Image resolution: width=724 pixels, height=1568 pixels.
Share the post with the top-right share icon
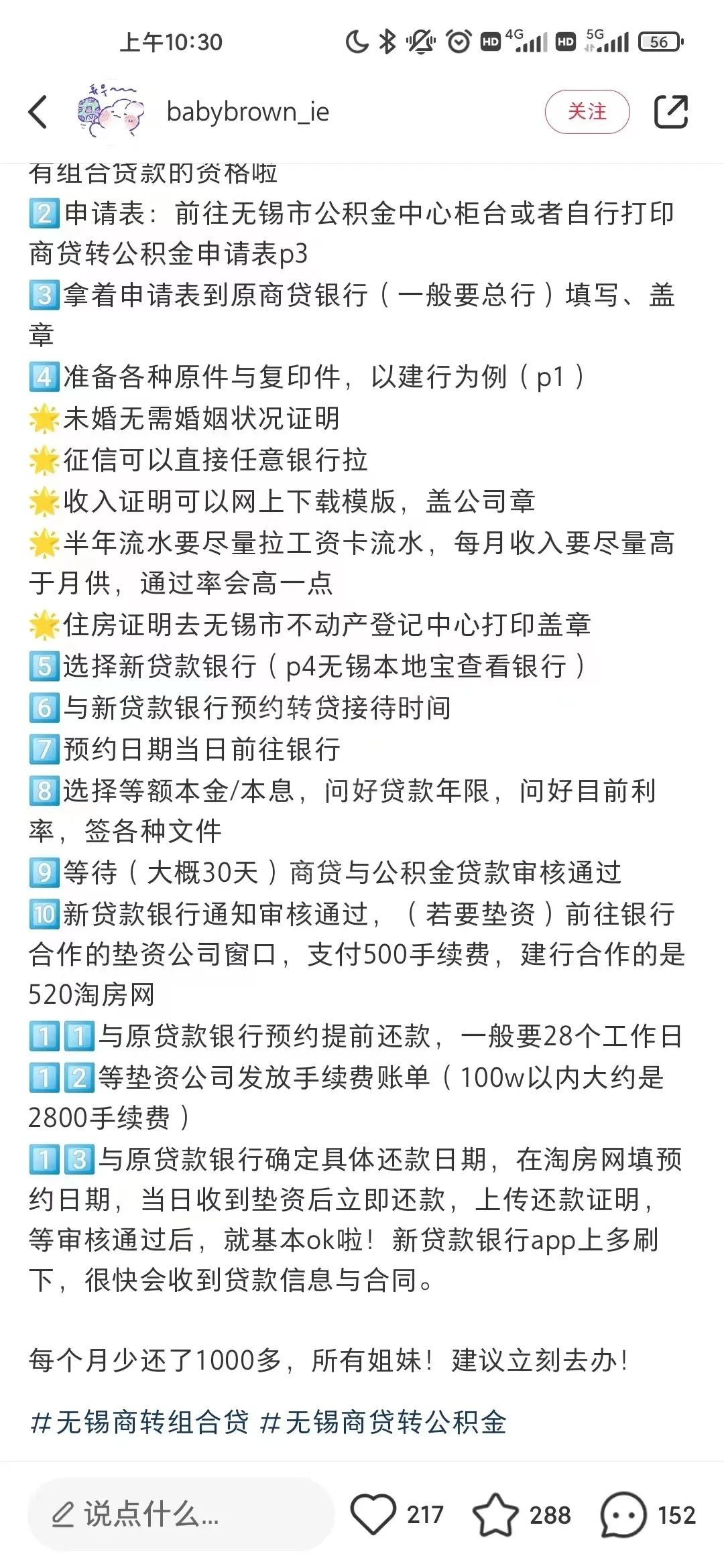click(x=672, y=111)
